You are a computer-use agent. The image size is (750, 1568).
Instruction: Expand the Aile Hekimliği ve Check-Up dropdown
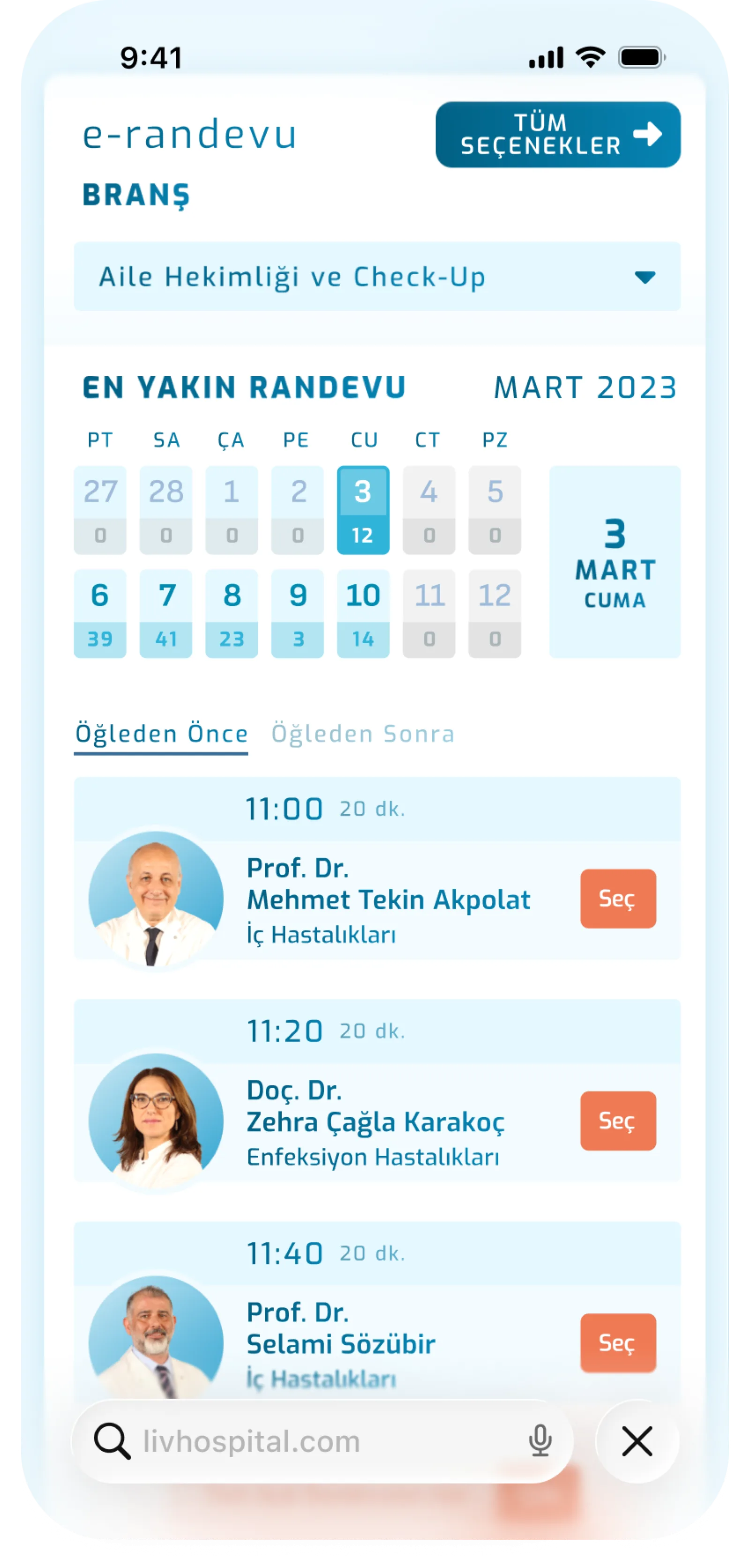click(x=376, y=276)
